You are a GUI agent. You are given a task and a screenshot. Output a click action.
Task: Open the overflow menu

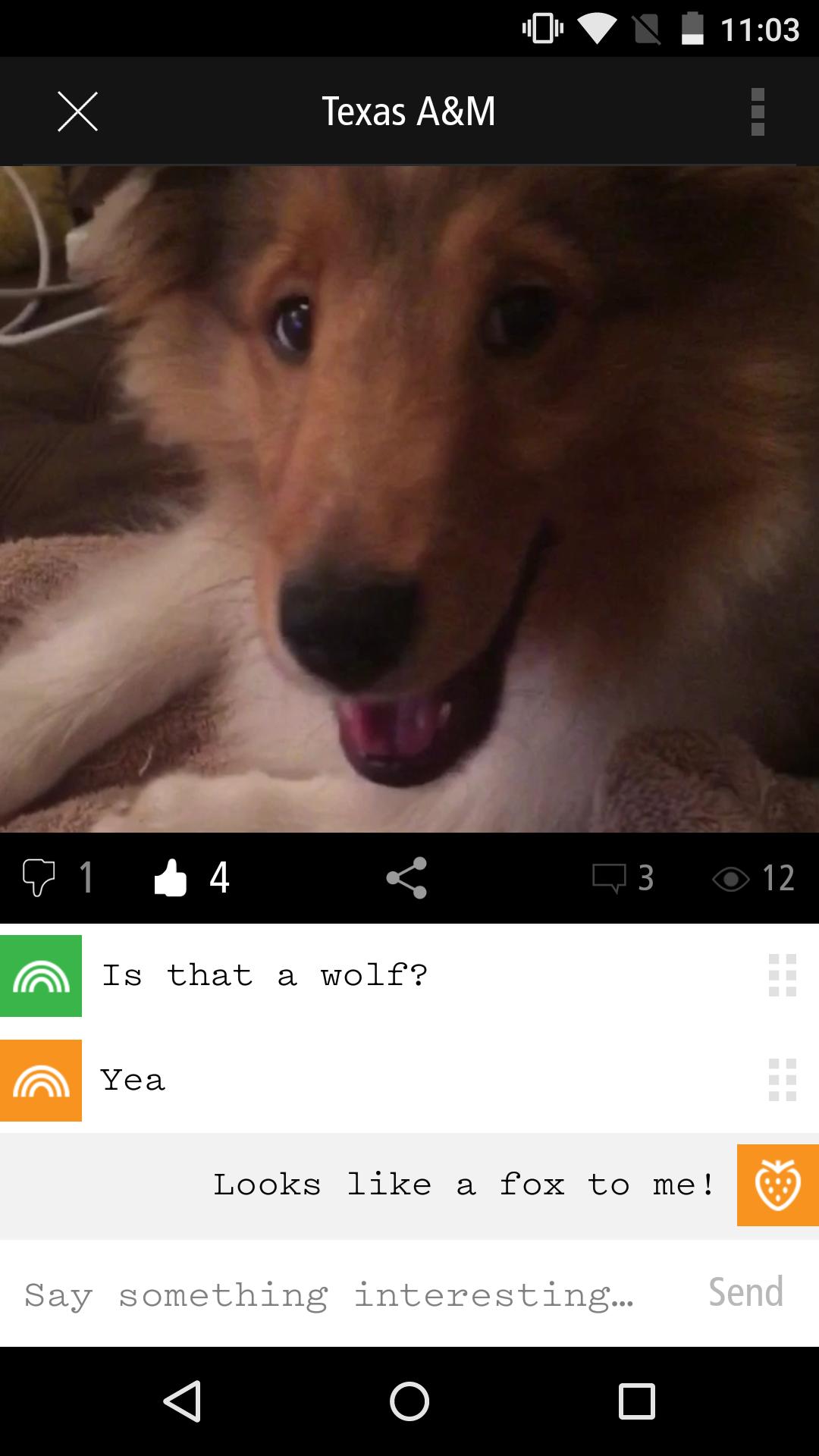[757, 111]
